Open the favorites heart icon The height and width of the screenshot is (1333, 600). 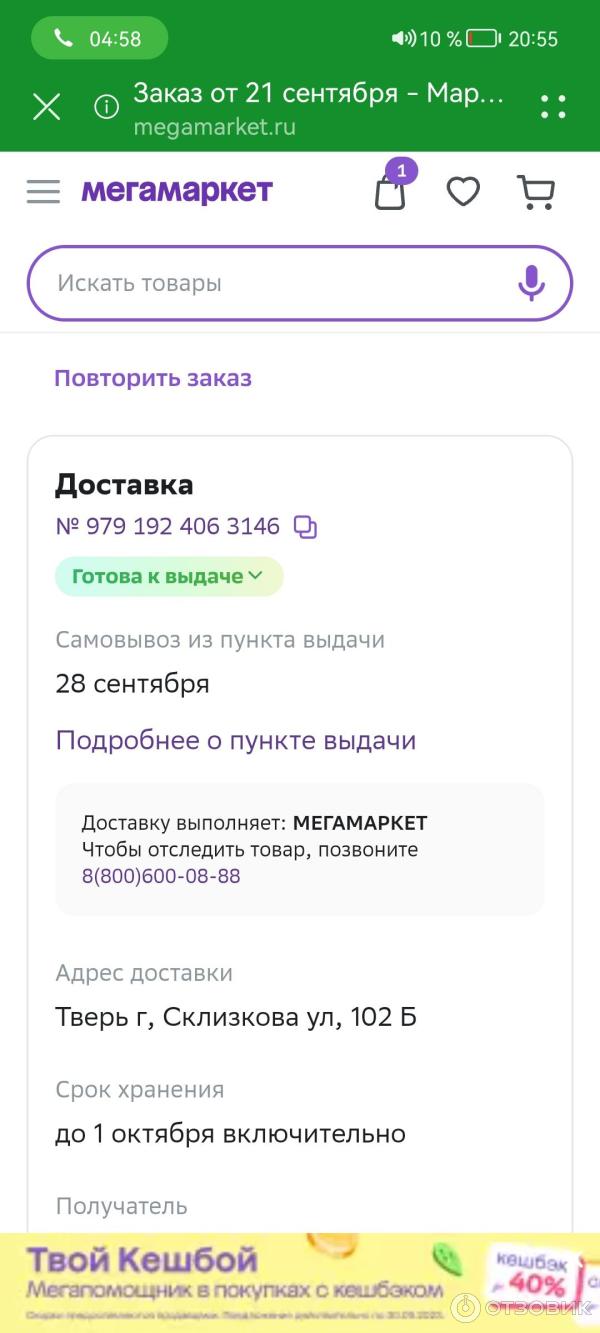tap(463, 191)
